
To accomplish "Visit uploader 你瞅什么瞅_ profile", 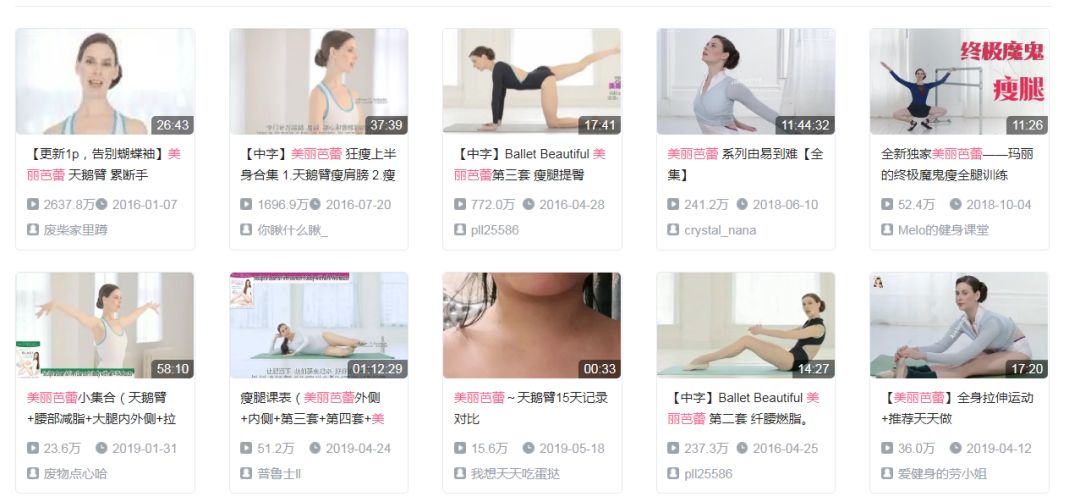I will coord(292,230).
